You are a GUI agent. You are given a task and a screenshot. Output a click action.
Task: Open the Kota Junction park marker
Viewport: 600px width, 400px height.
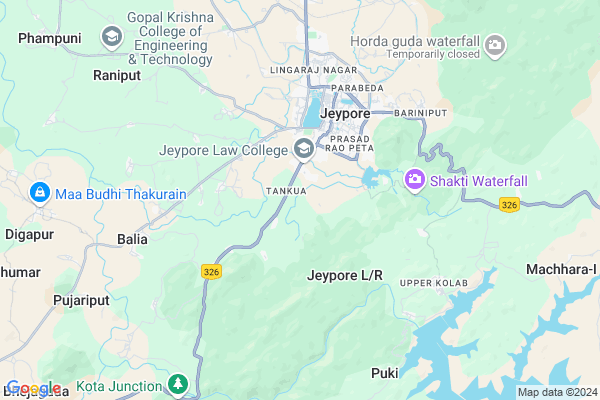pyautogui.click(x=178, y=384)
